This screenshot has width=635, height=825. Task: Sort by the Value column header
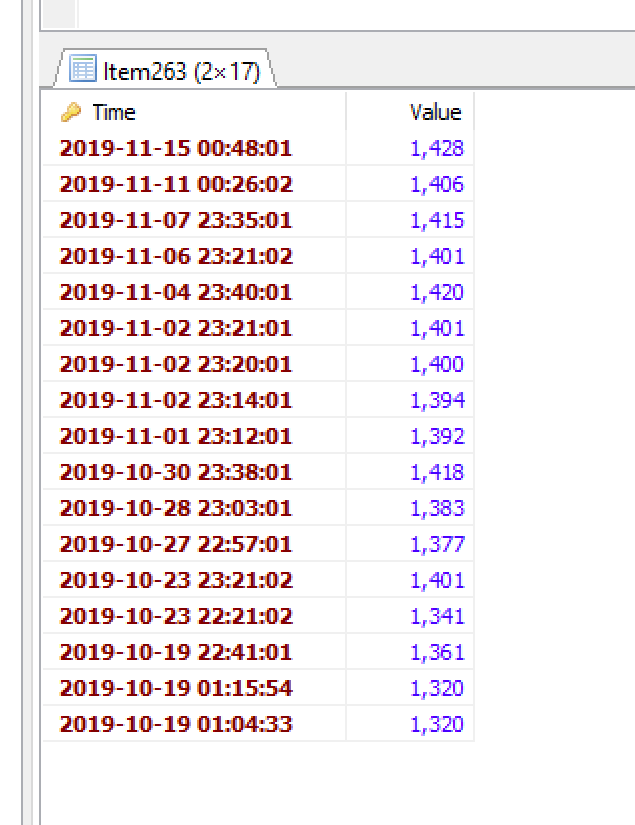click(x=435, y=112)
